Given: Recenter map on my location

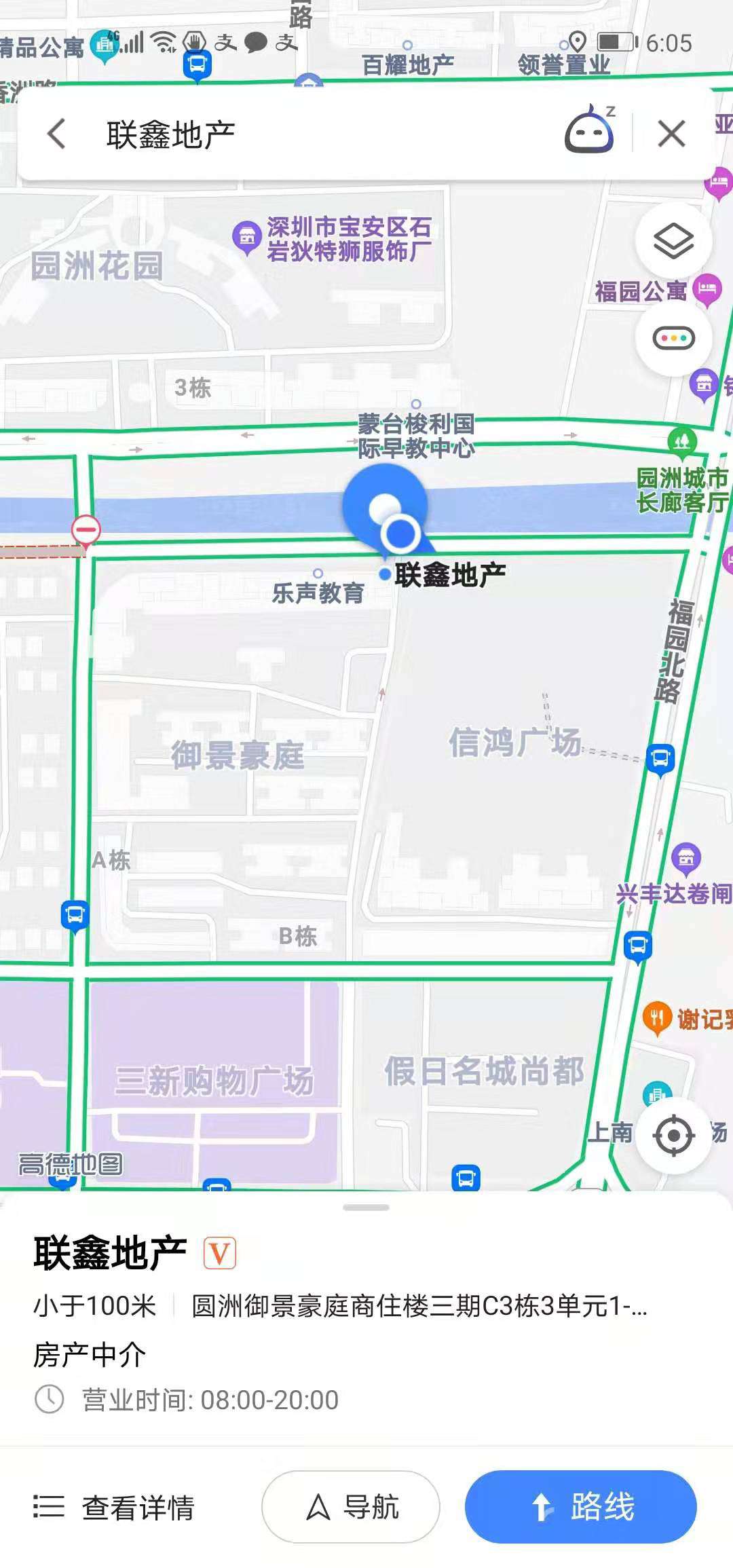Looking at the screenshot, I should pyautogui.click(x=673, y=1134).
